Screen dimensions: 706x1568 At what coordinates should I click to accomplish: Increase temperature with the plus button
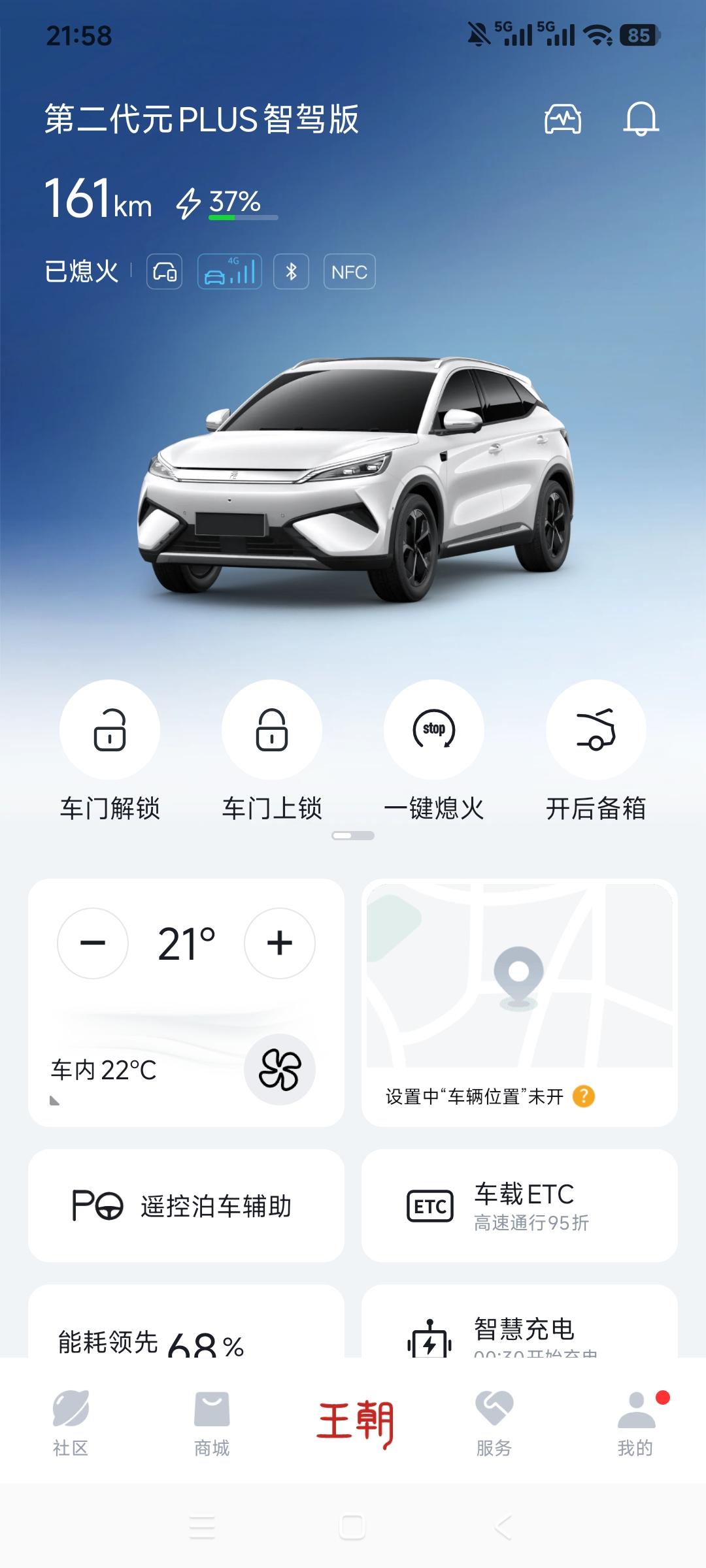click(279, 943)
